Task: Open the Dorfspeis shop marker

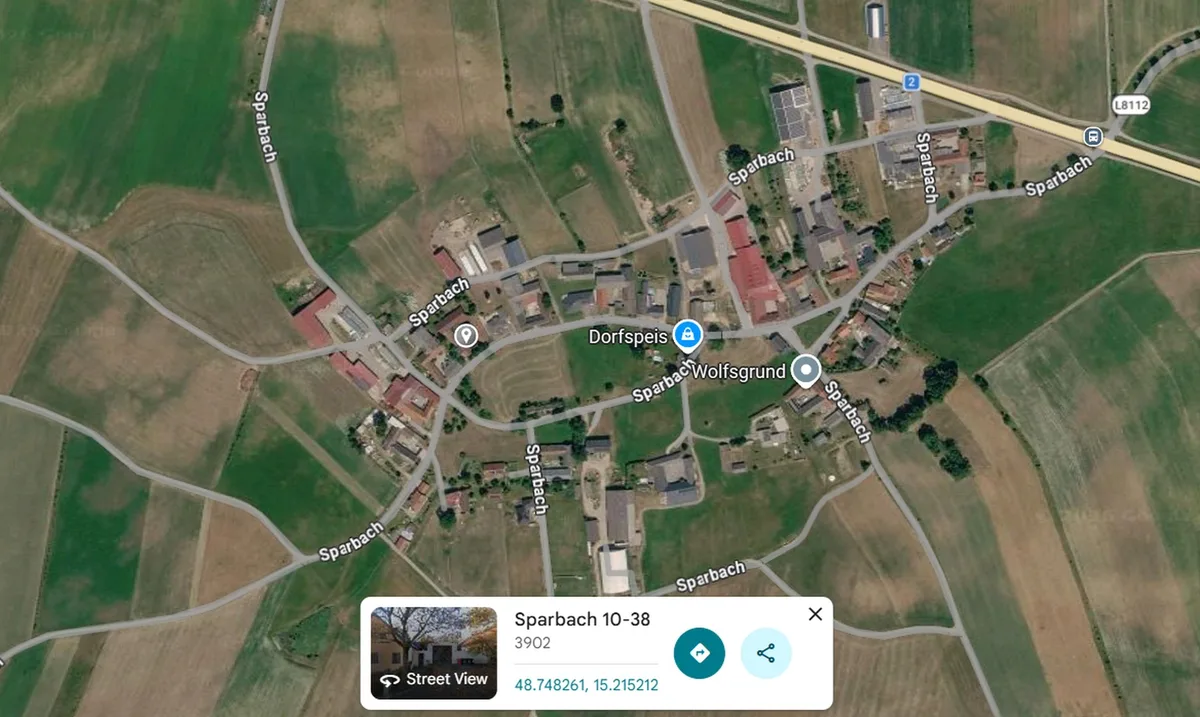Action: coord(686,335)
